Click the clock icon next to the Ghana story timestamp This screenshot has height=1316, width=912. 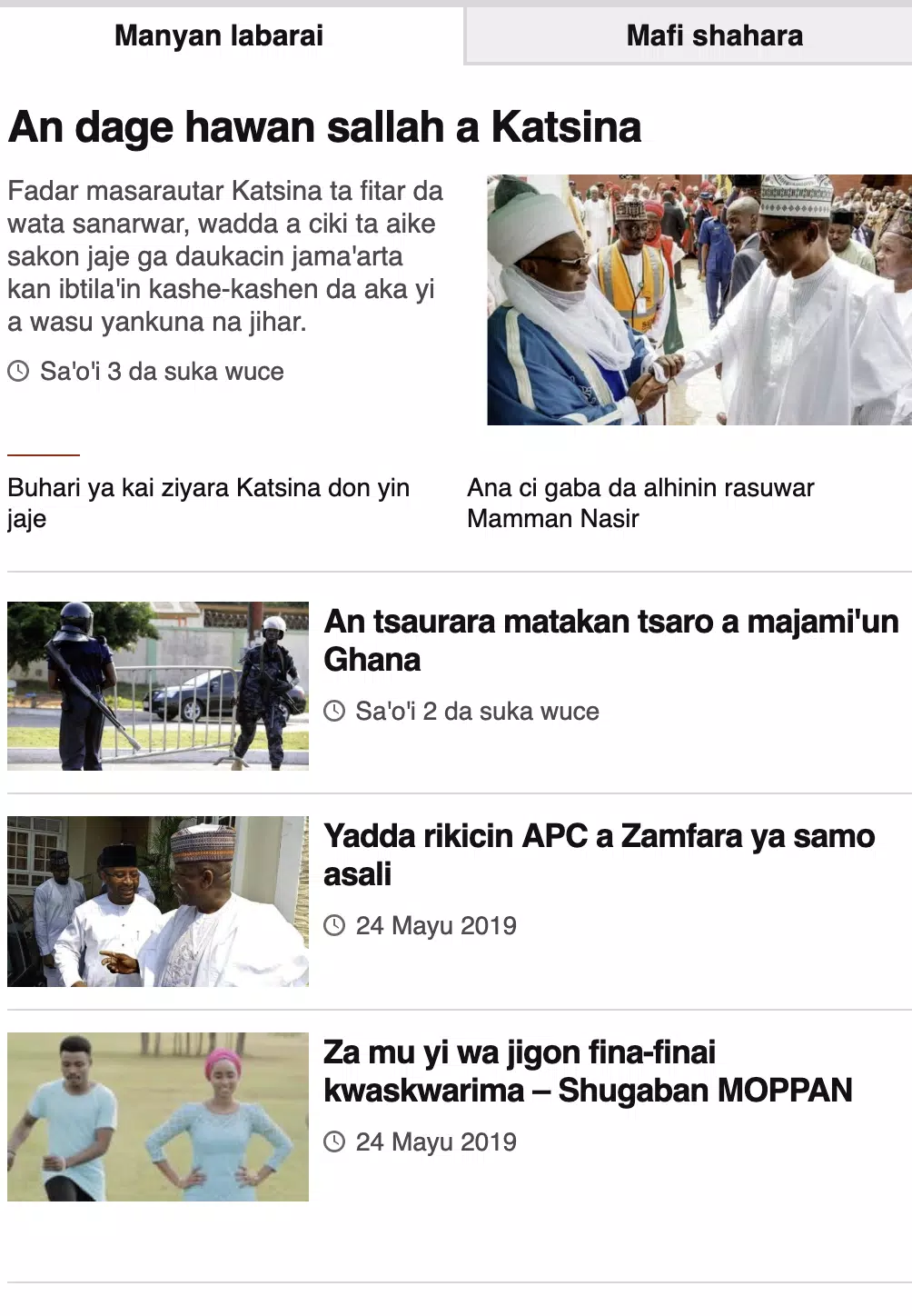coord(337,711)
